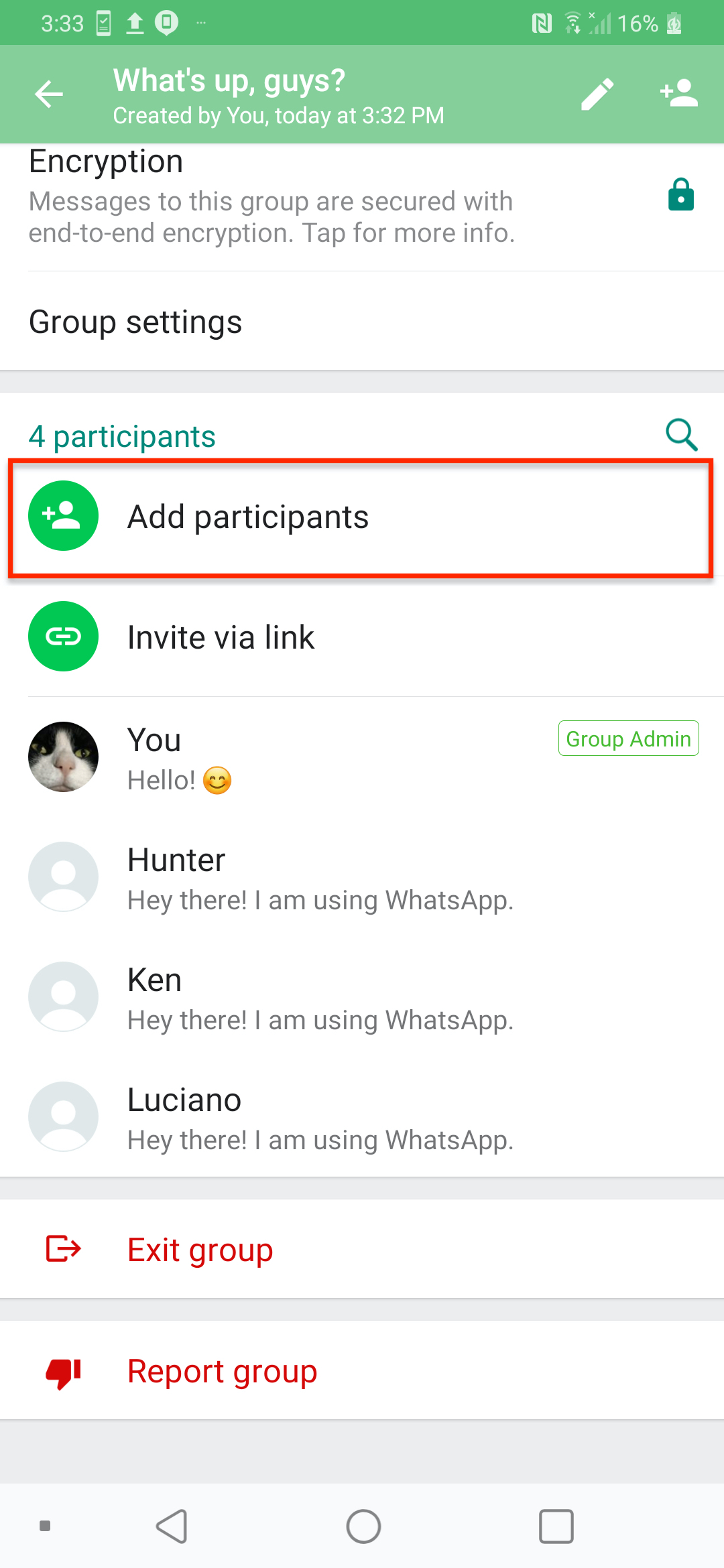Open the Invite via link chain icon
Image resolution: width=724 pixels, height=1568 pixels.
tap(64, 636)
